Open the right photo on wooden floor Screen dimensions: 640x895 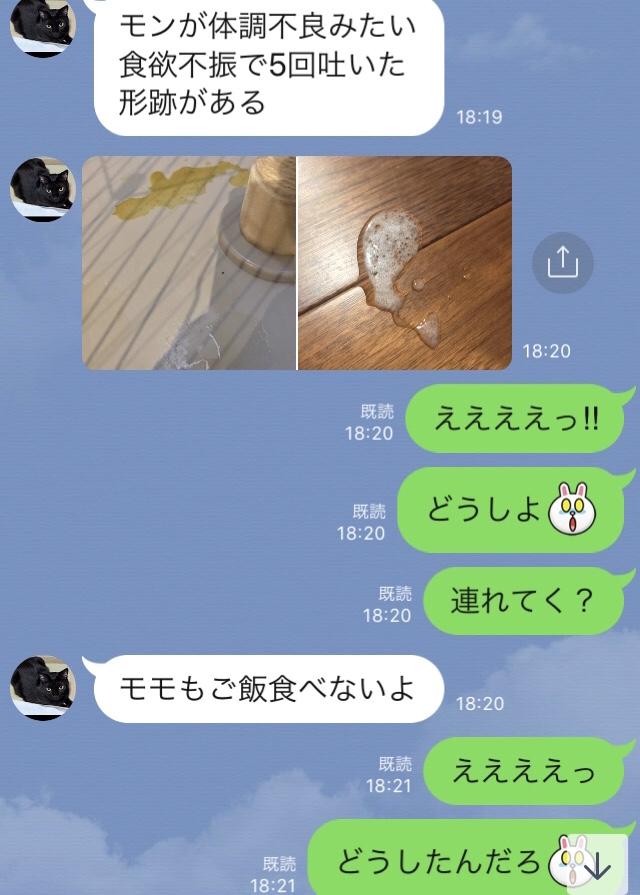click(405, 263)
